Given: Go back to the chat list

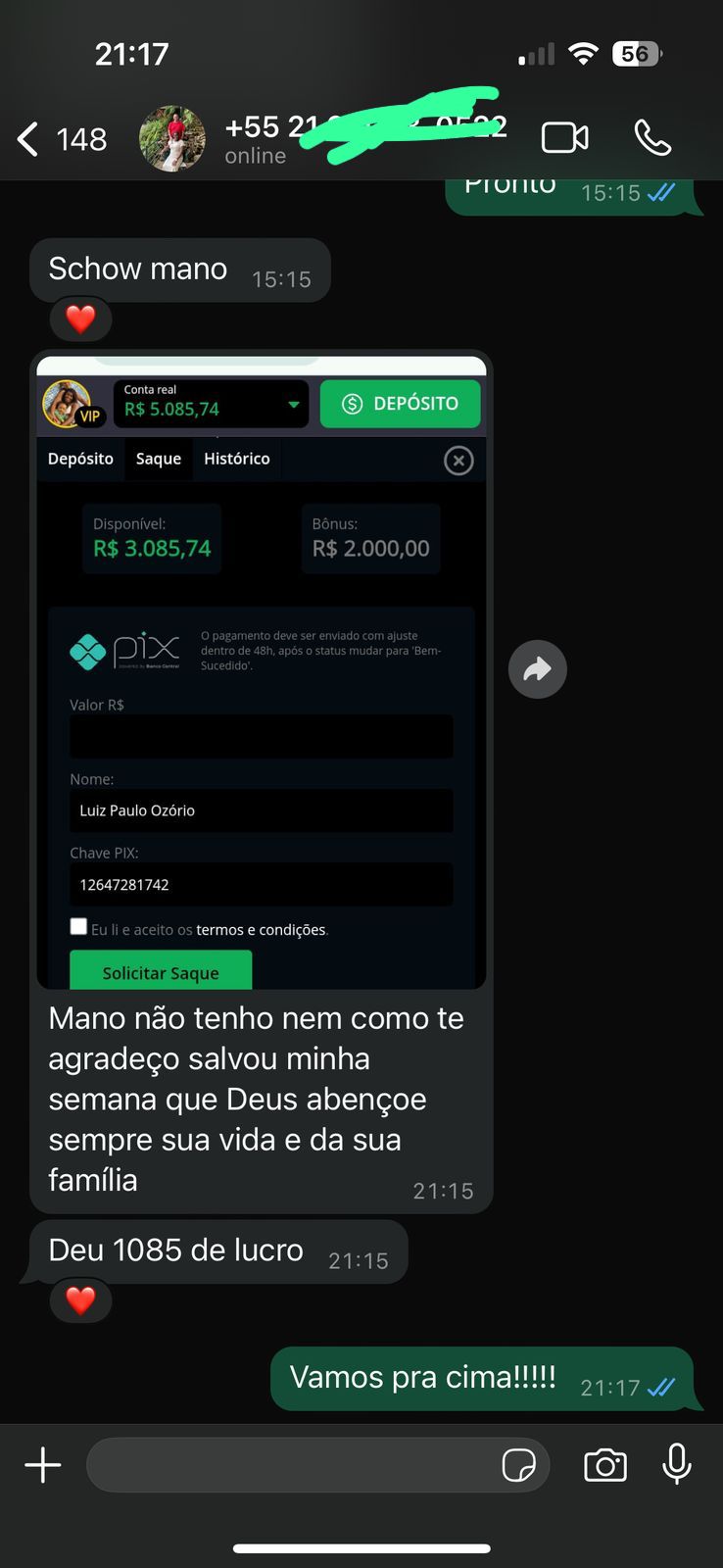Looking at the screenshot, I should (x=29, y=139).
